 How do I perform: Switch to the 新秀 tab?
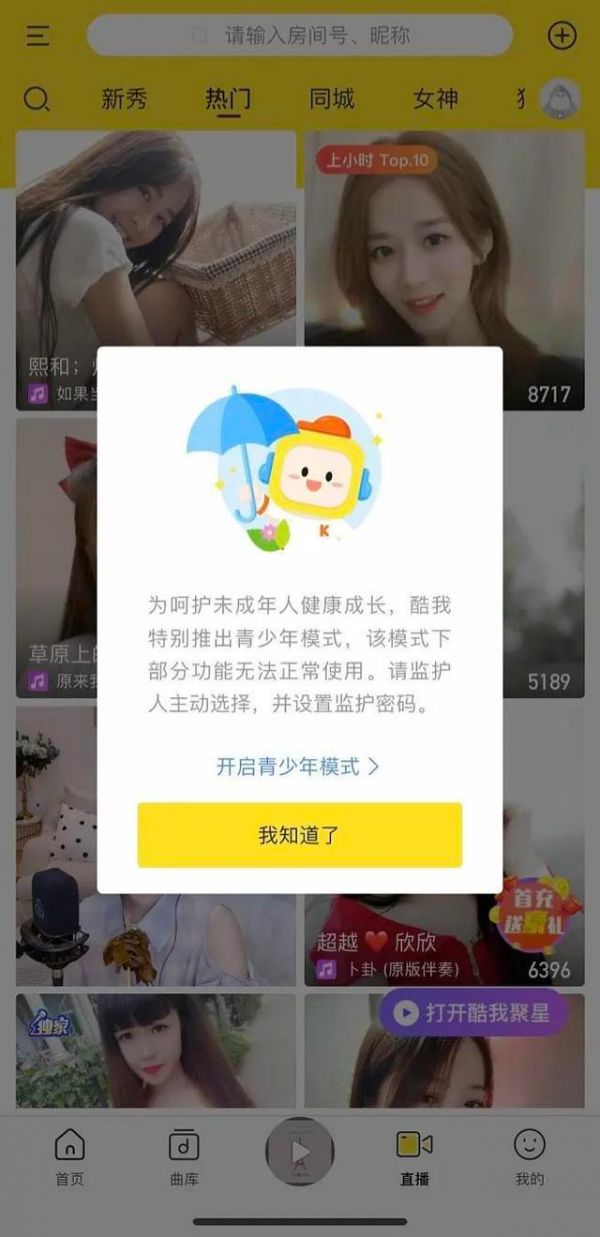[124, 99]
